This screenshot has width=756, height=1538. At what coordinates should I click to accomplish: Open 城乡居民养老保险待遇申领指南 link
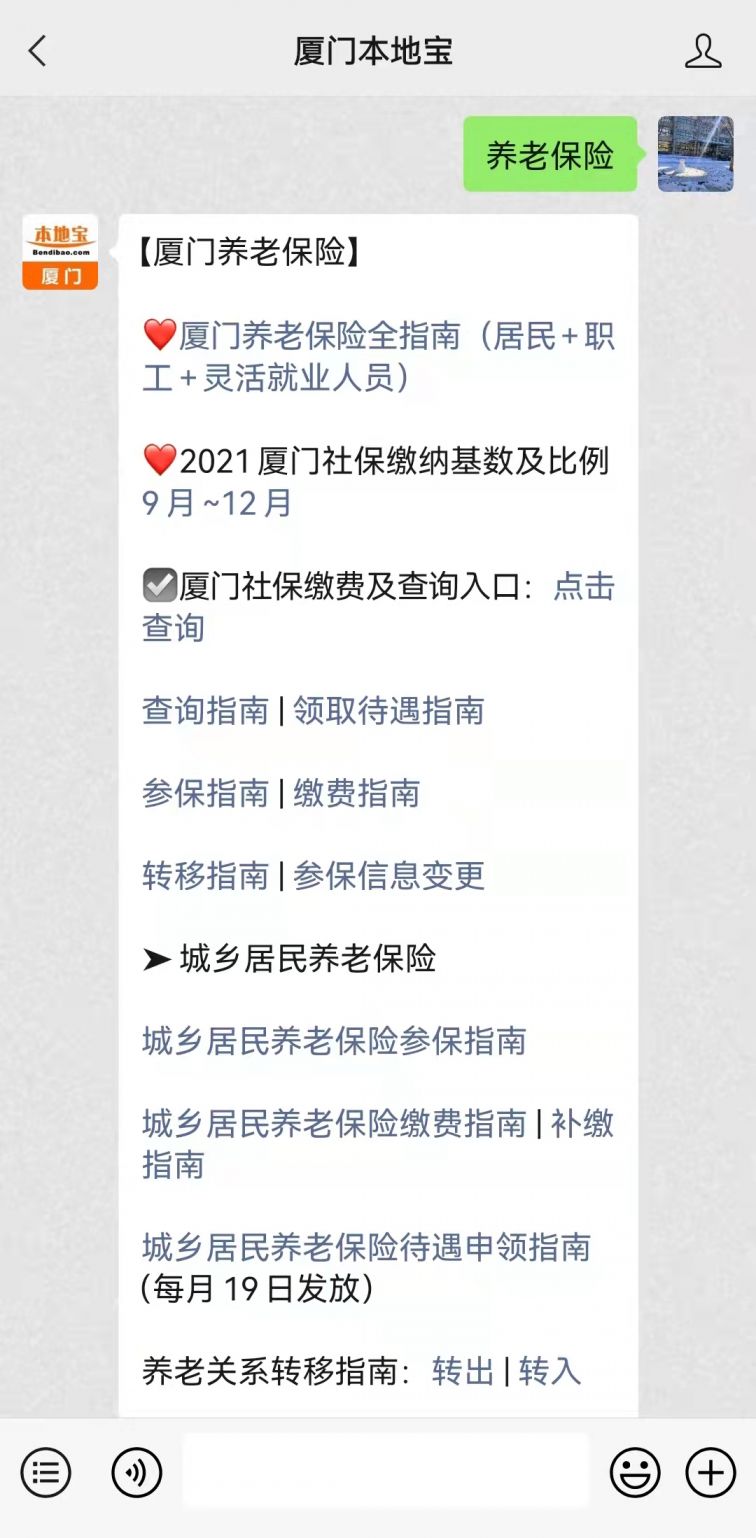[366, 1247]
